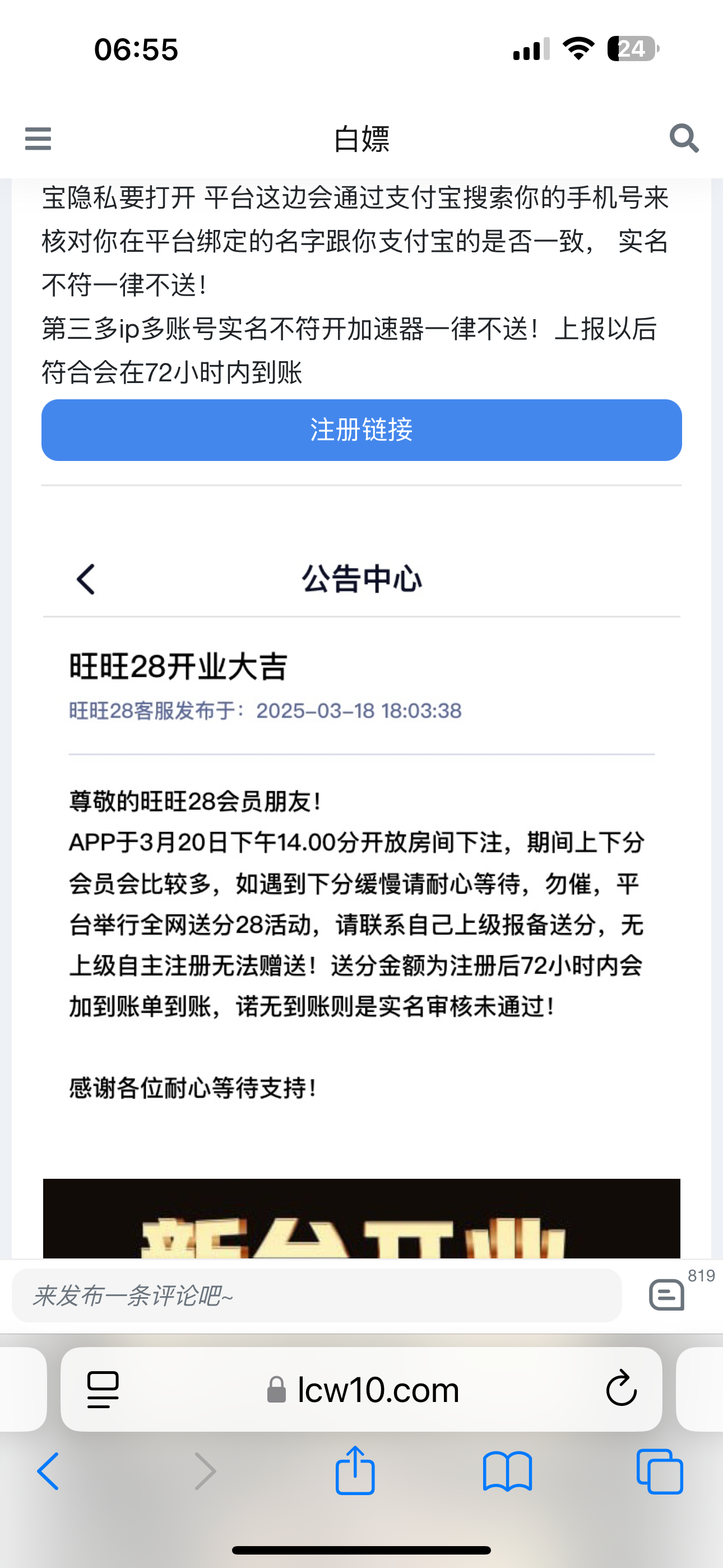Go back in Safari
The height and width of the screenshot is (1568, 723).
pos(49,1471)
